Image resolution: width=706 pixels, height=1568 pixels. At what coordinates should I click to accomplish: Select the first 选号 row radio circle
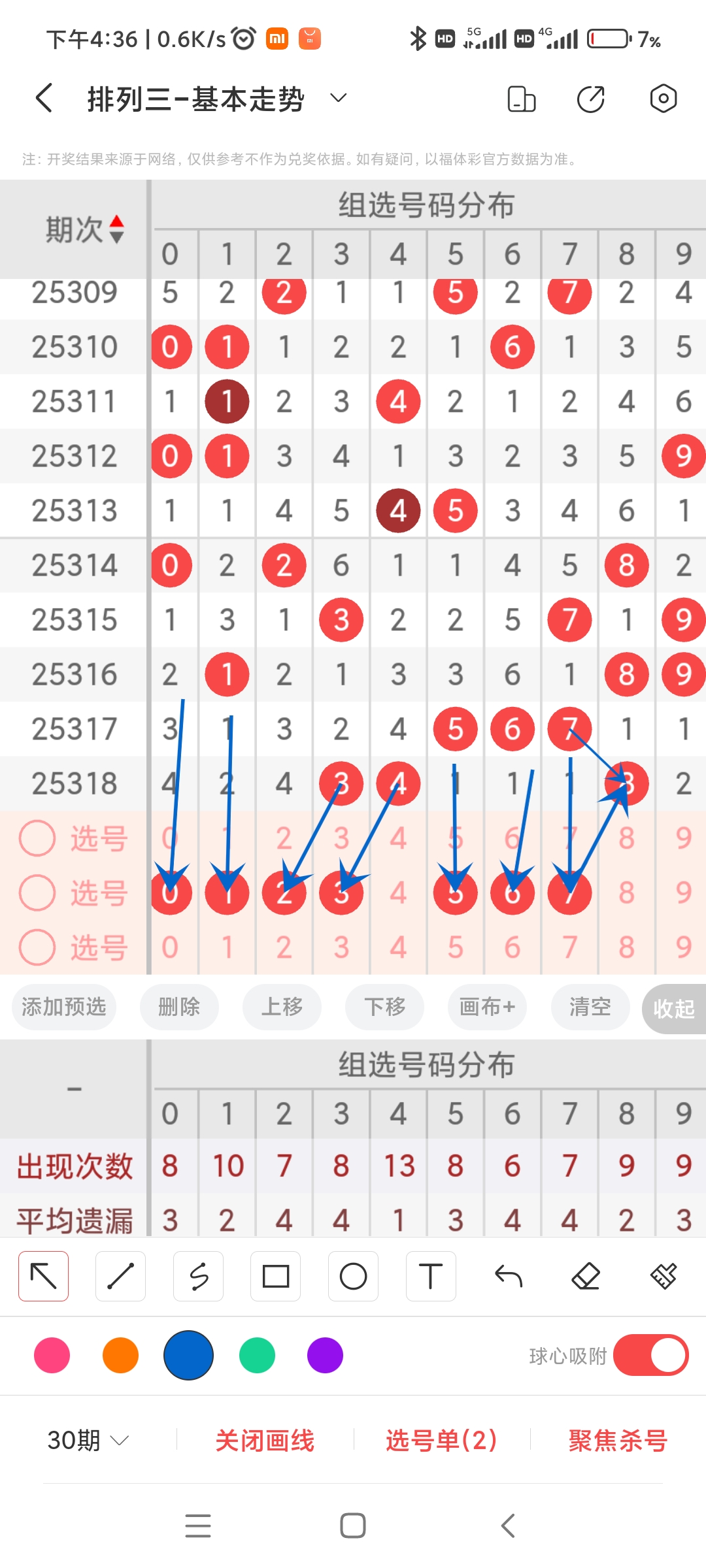click(37, 839)
